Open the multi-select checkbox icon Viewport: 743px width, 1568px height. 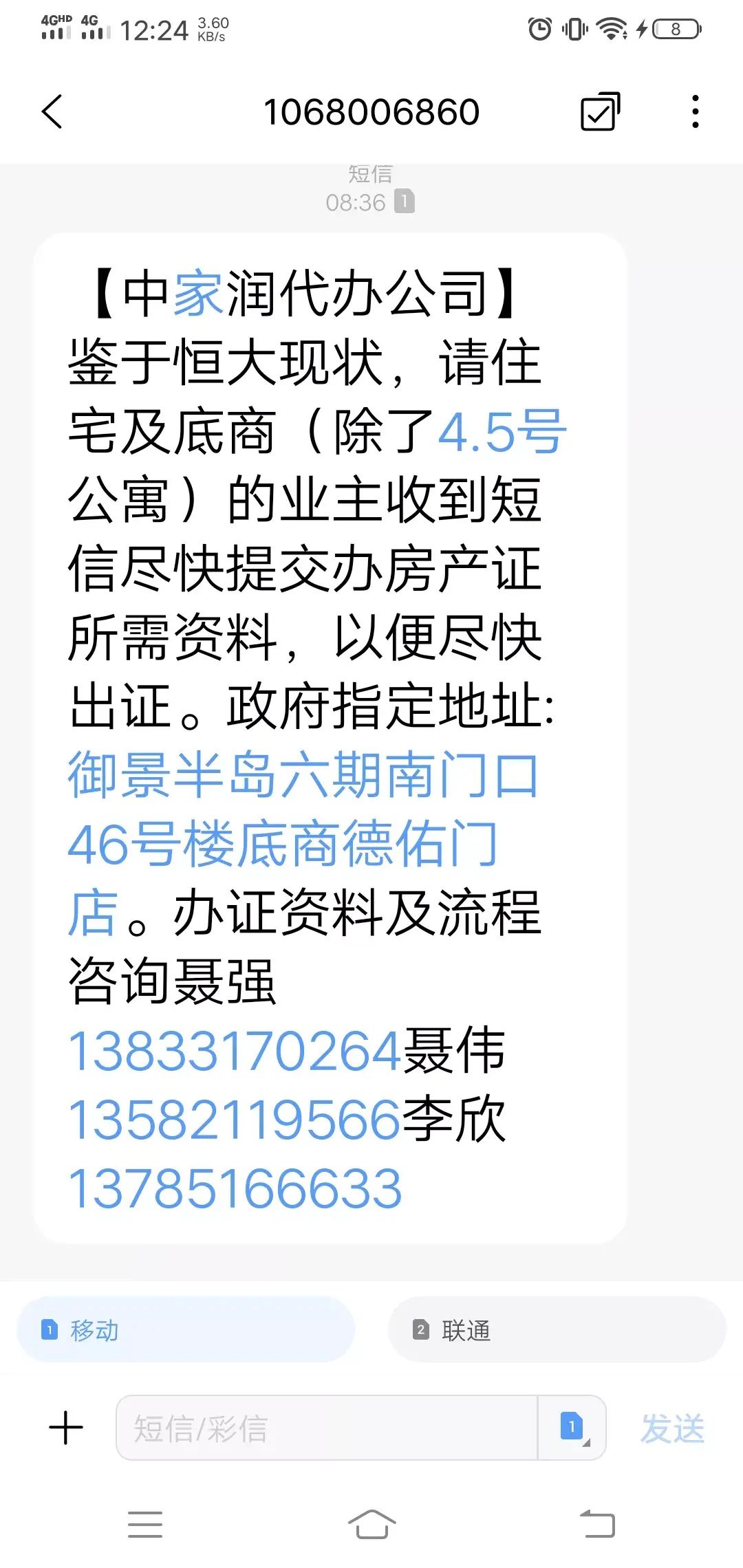601,111
